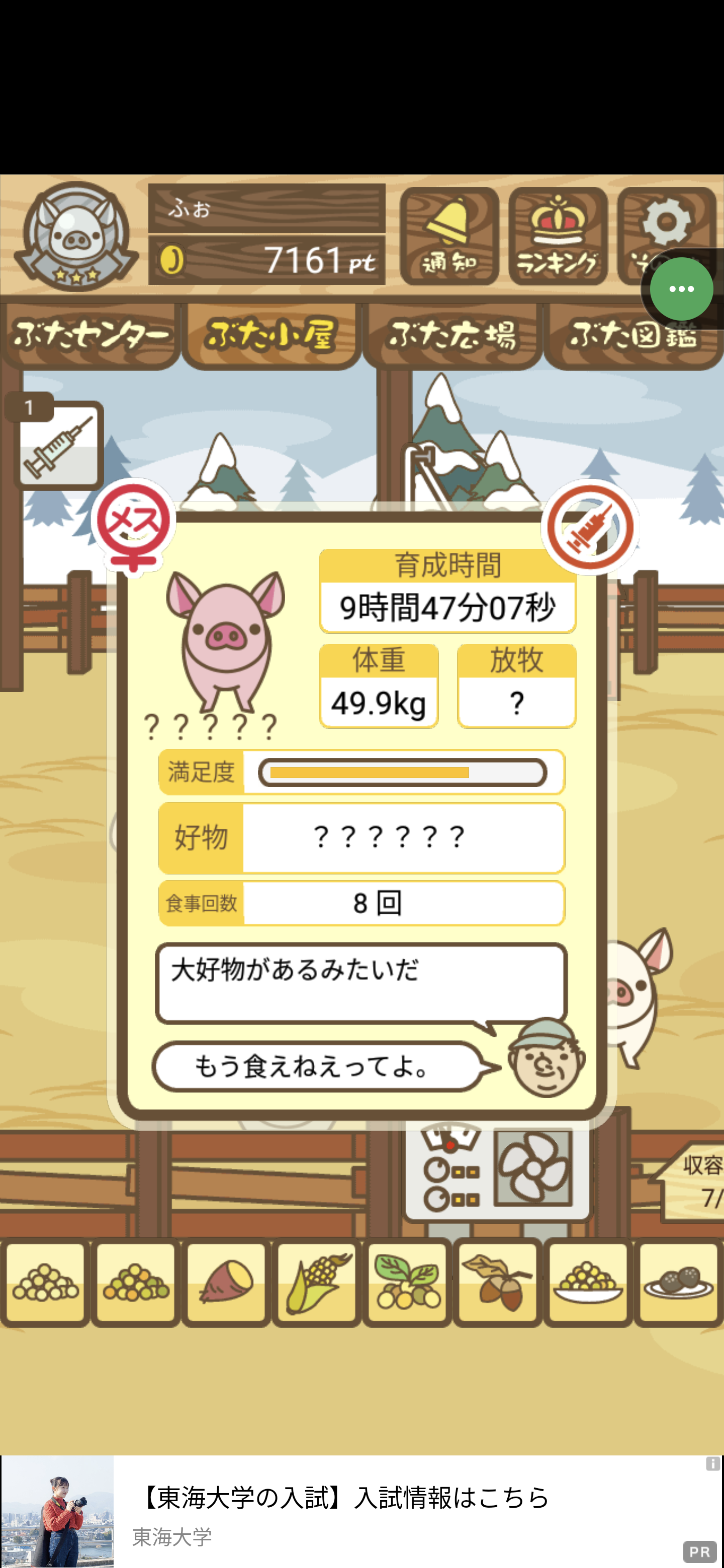Feed the pig corn on the cob
The width and height of the screenshot is (724, 1568).
(317, 1283)
